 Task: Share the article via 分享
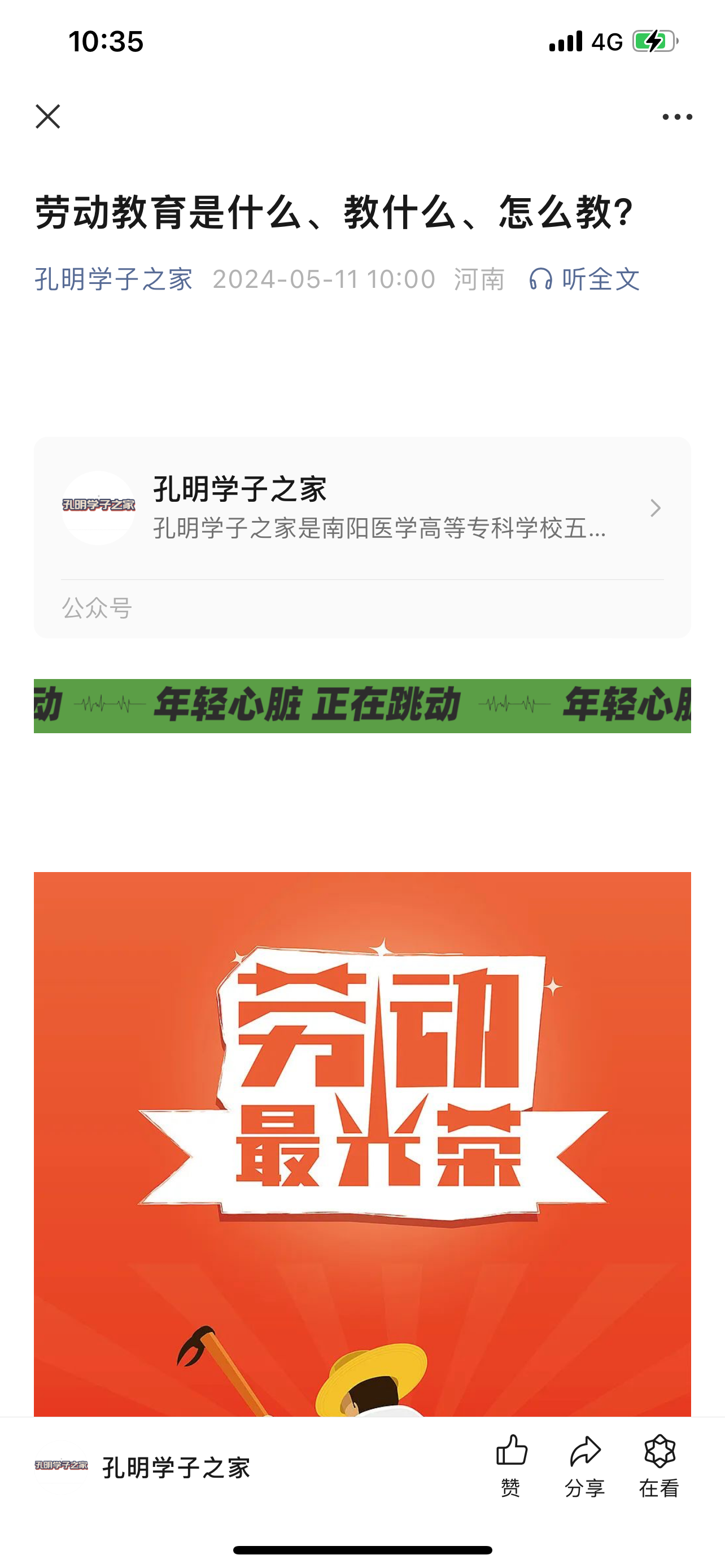coord(584,1466)
